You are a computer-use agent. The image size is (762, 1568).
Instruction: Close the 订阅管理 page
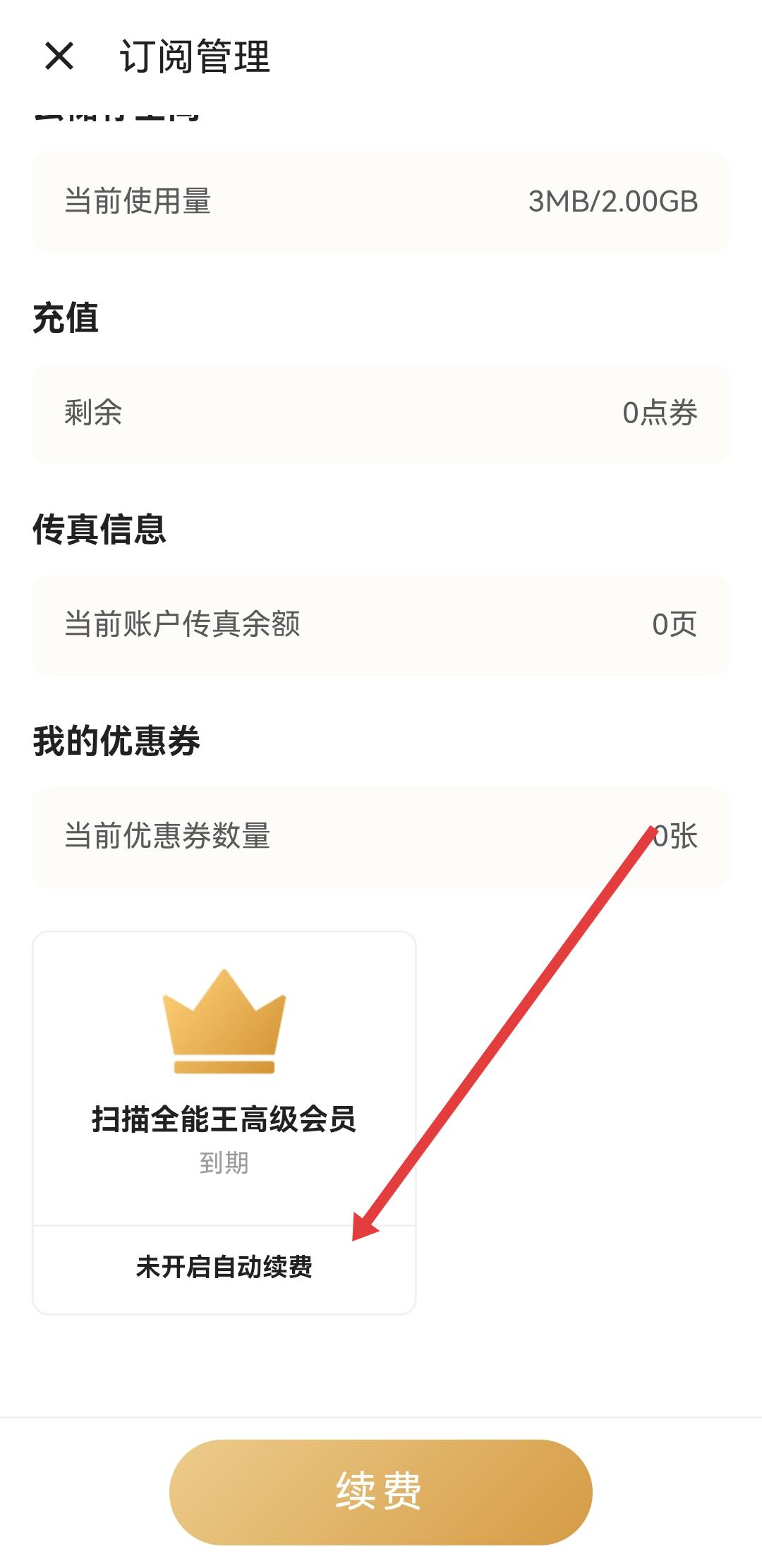pyautogui.click(x=59, y=56)
